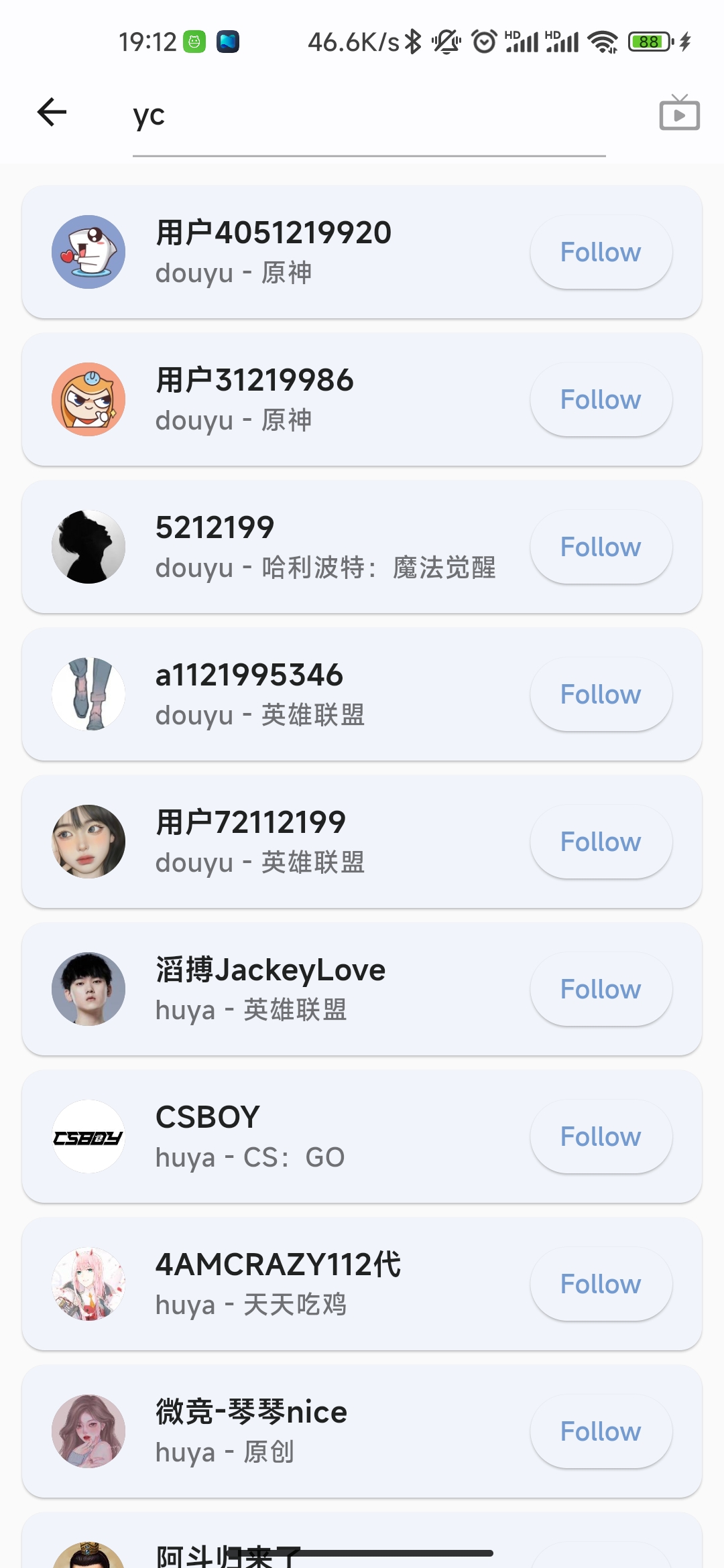Follow 用户72112199
Image resolution: width=724 pixels, height=1568 pixels.
pyautogui.click(x=601, y=842)
